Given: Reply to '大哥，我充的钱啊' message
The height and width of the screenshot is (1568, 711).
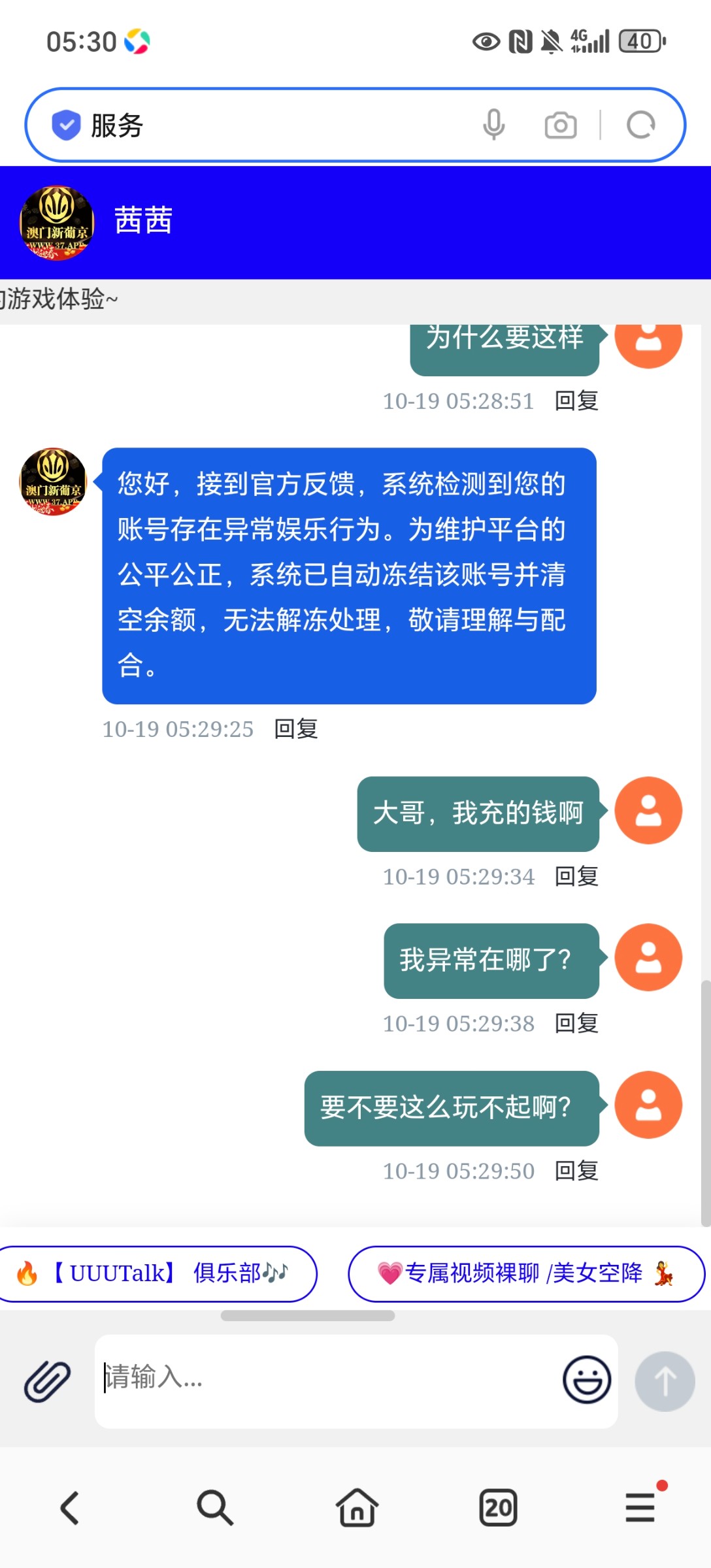Looking at the screenshot, I should (574, 876).
